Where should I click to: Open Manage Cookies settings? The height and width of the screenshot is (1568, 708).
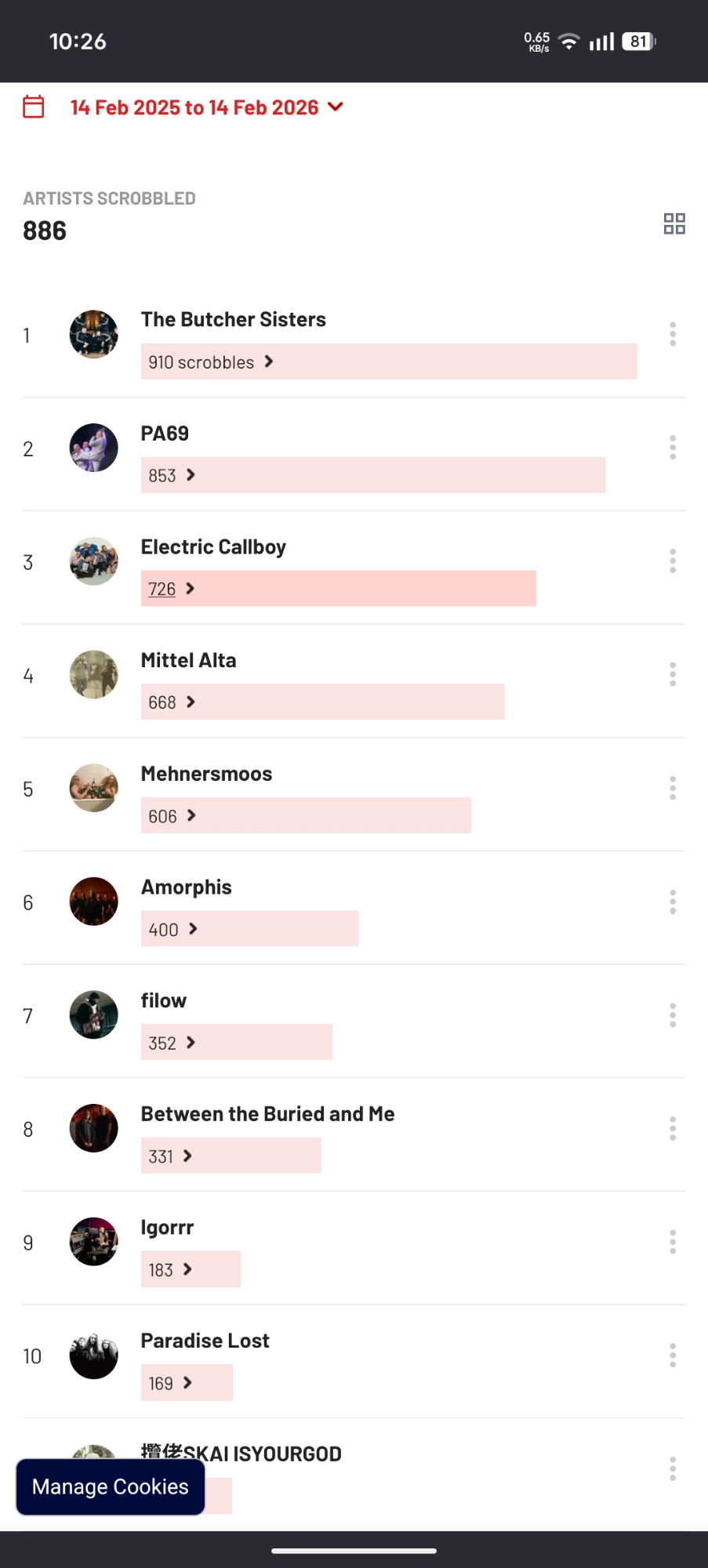pos(111,1486)
